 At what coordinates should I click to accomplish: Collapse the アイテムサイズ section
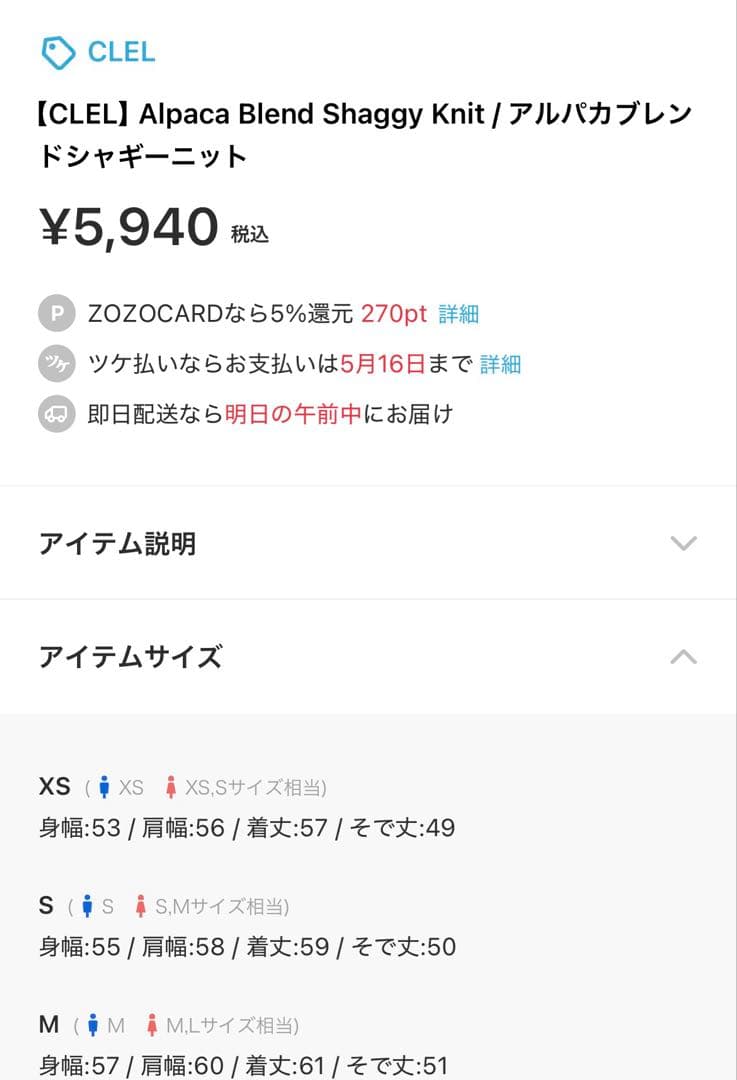click(368, 657)
